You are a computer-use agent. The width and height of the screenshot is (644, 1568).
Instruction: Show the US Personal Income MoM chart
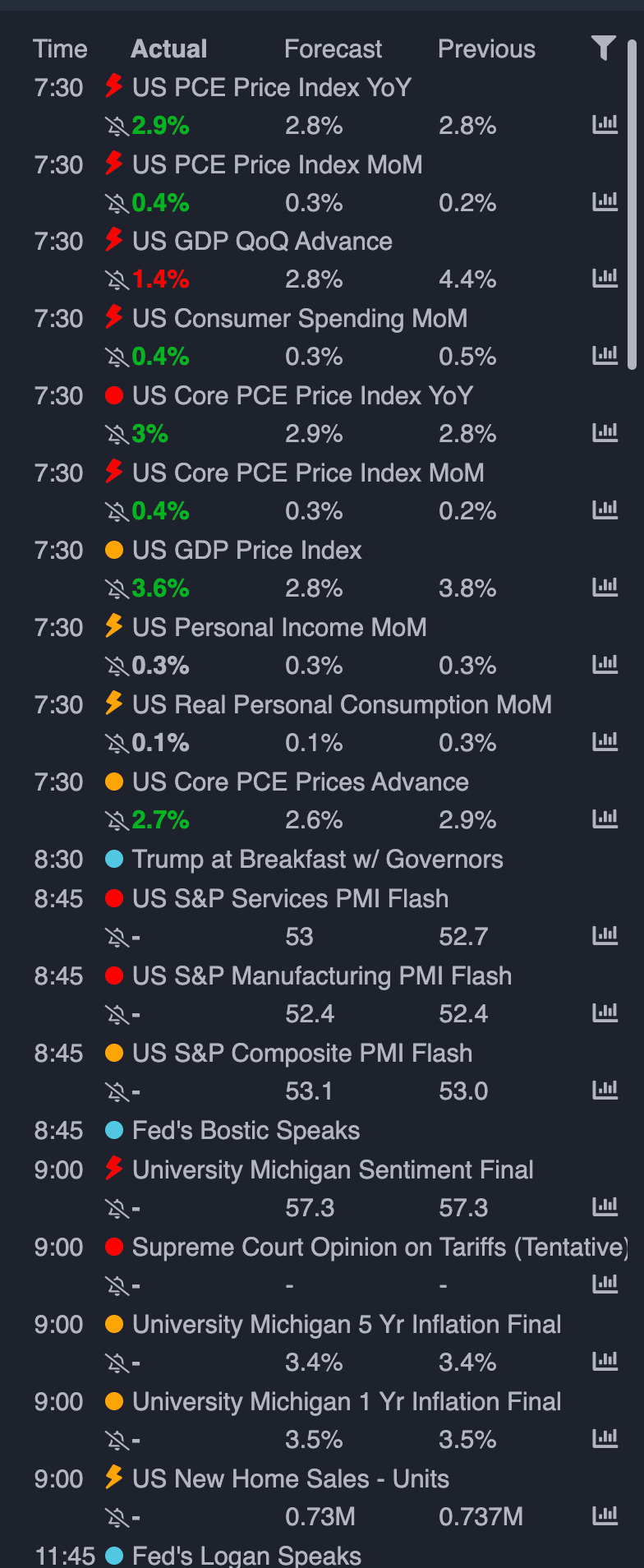[x=605, y=664]
